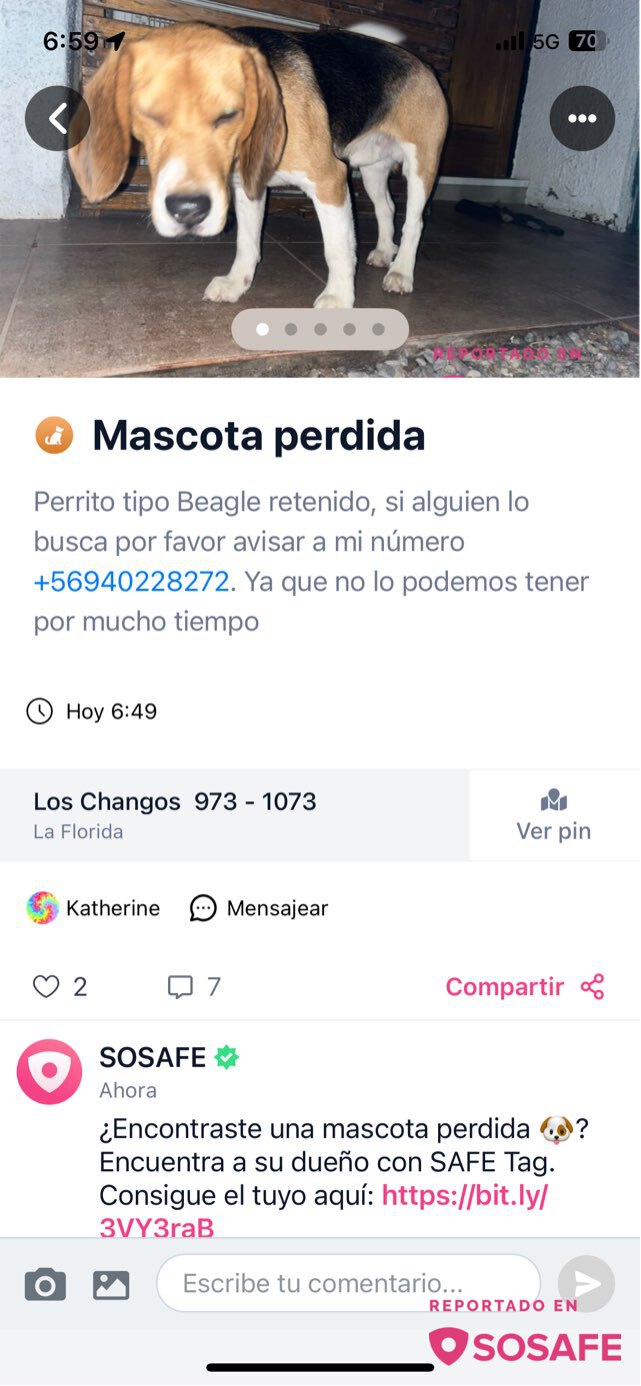The image size is (641, 1386).
Task: Open the three-dot overflow menu
Action: pyautogui.click(x=582, y=119)
